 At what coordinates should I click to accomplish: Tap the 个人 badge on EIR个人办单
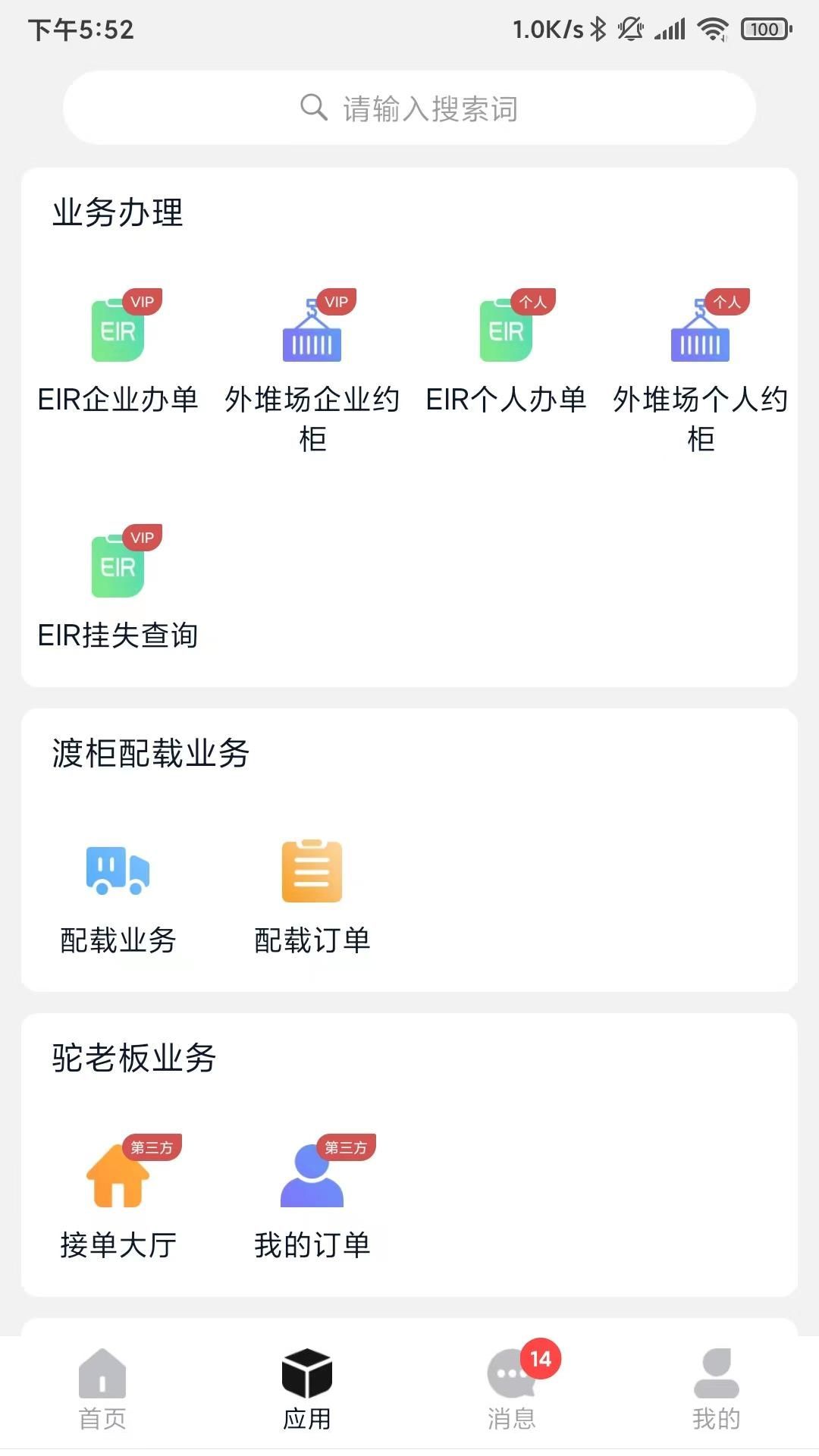tap(533, 301)
